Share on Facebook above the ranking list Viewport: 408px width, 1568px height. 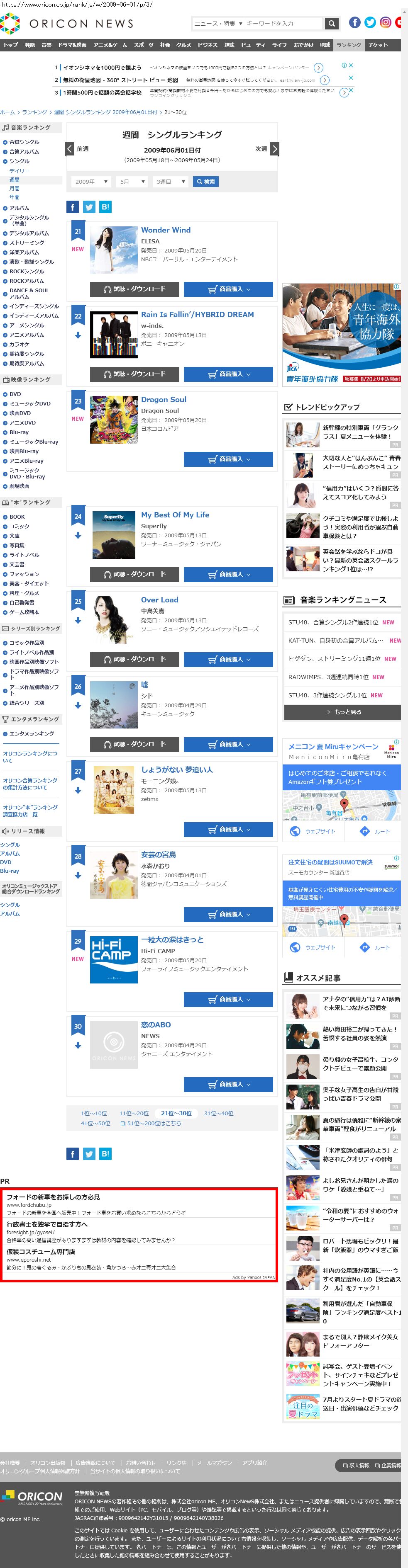(73, 207)
